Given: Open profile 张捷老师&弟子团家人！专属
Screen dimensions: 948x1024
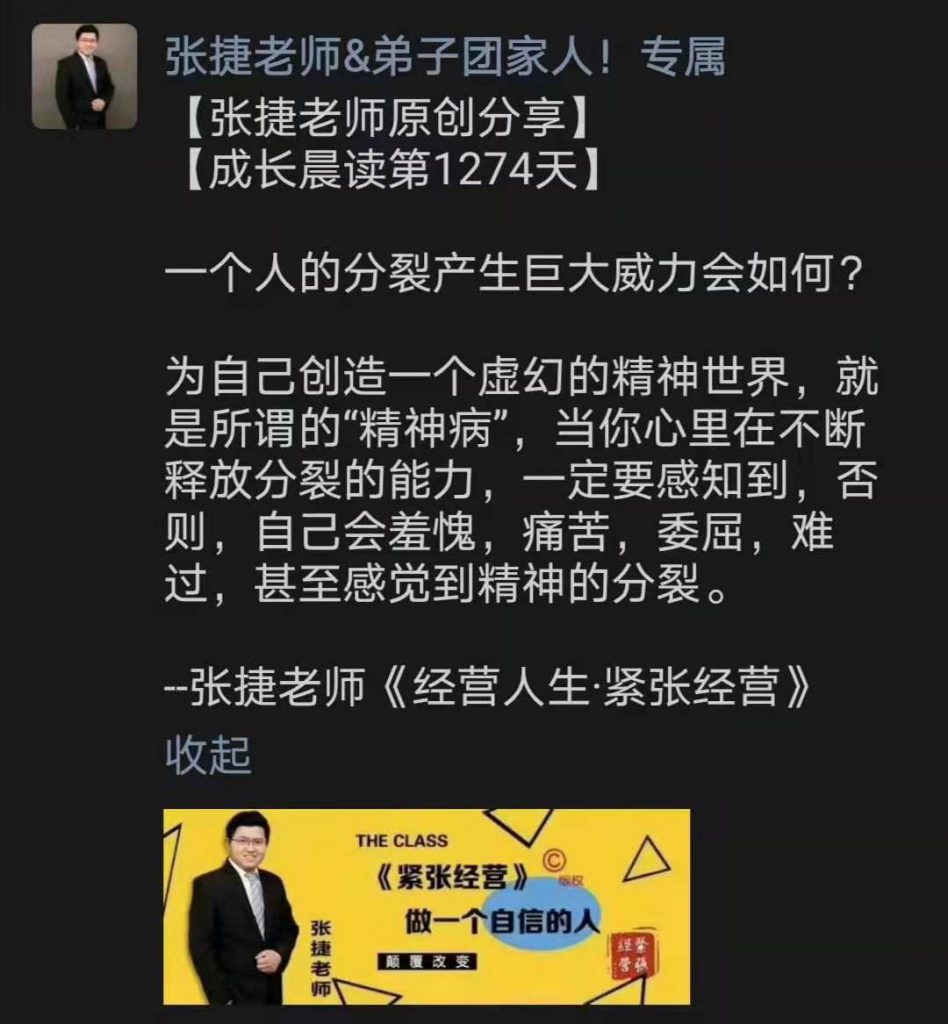Looking at the screenshot, I should pos(444,60).
